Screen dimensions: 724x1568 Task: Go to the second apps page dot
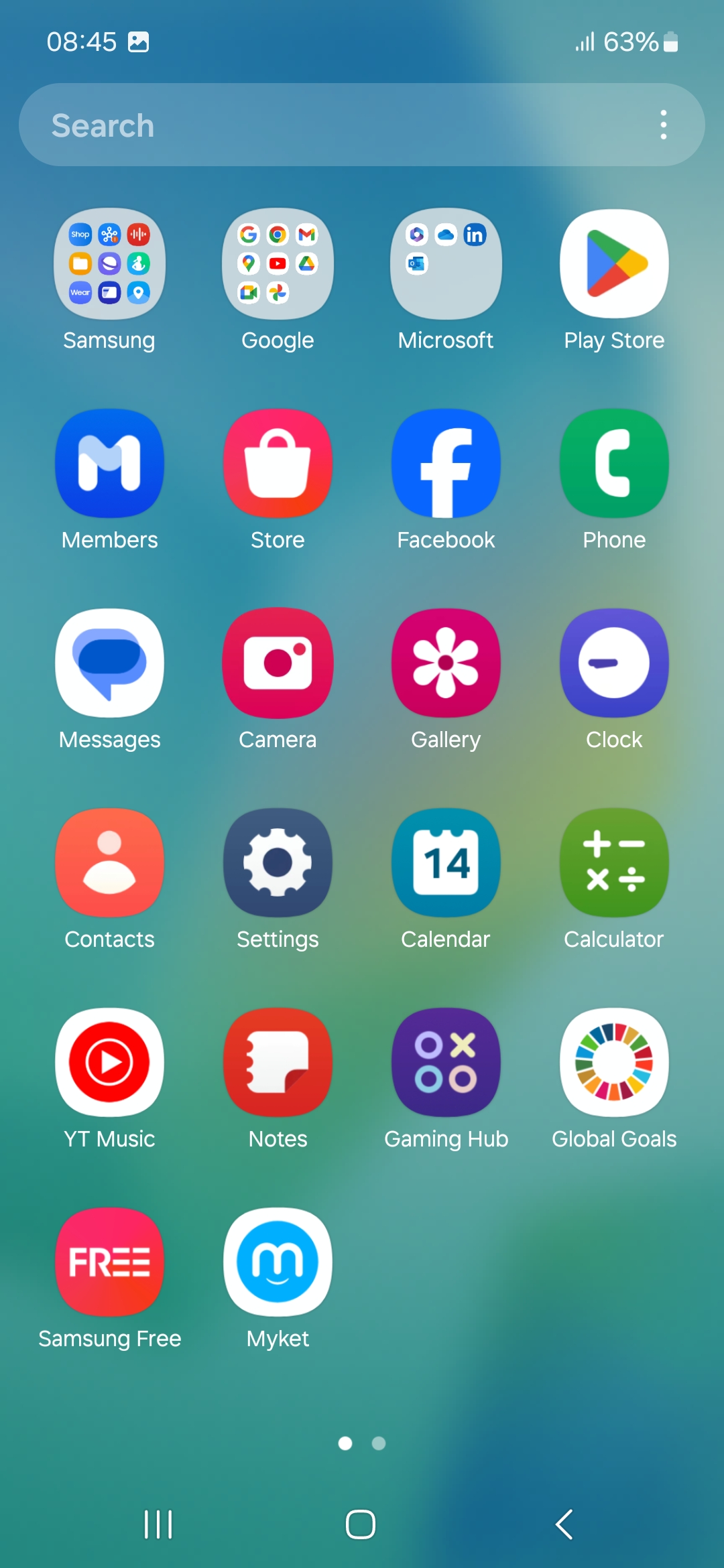click(379, 1443)
